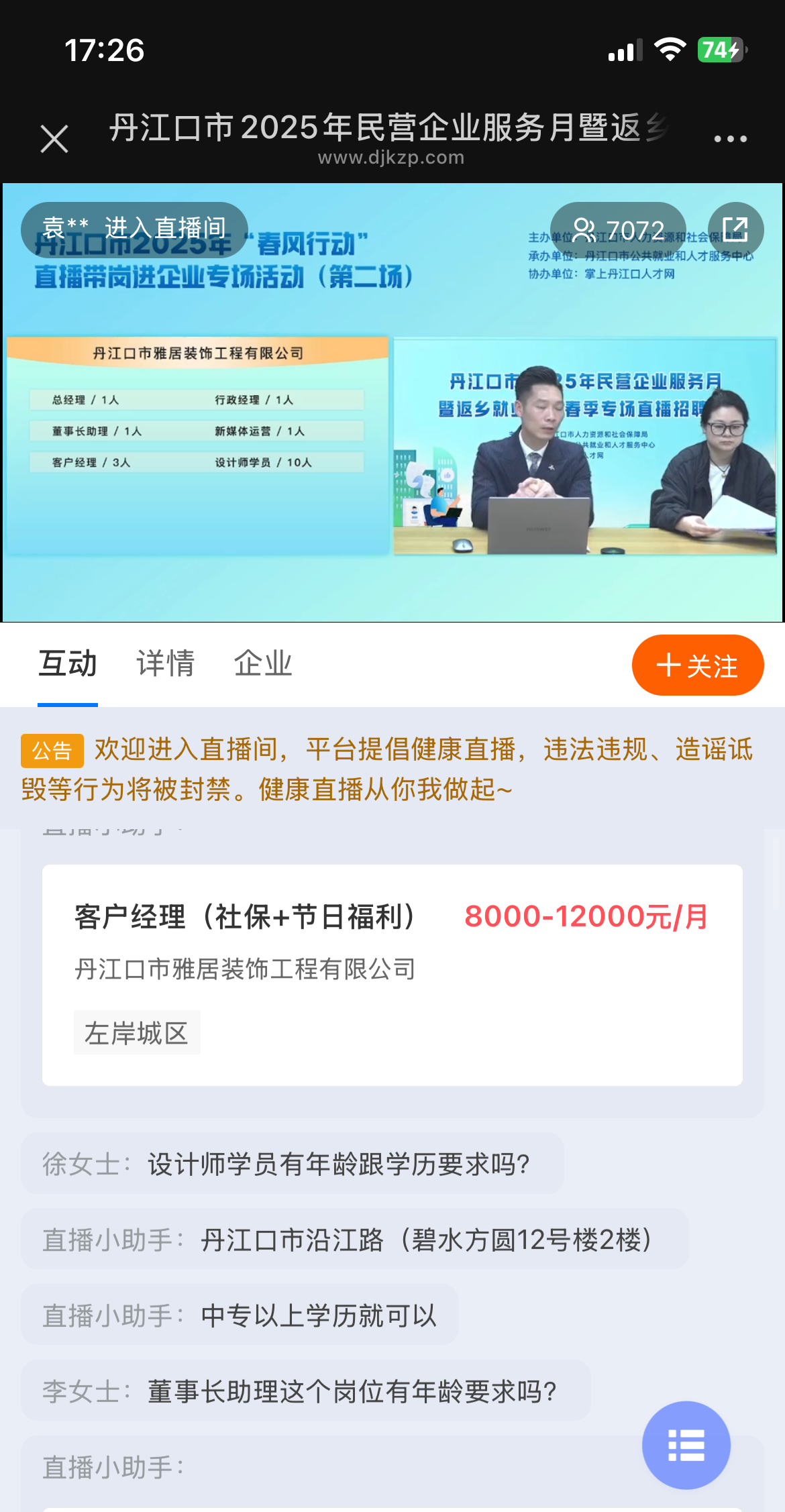785x1512 pixels.
Task: Open the floating blue list button
Action: 686,1445
